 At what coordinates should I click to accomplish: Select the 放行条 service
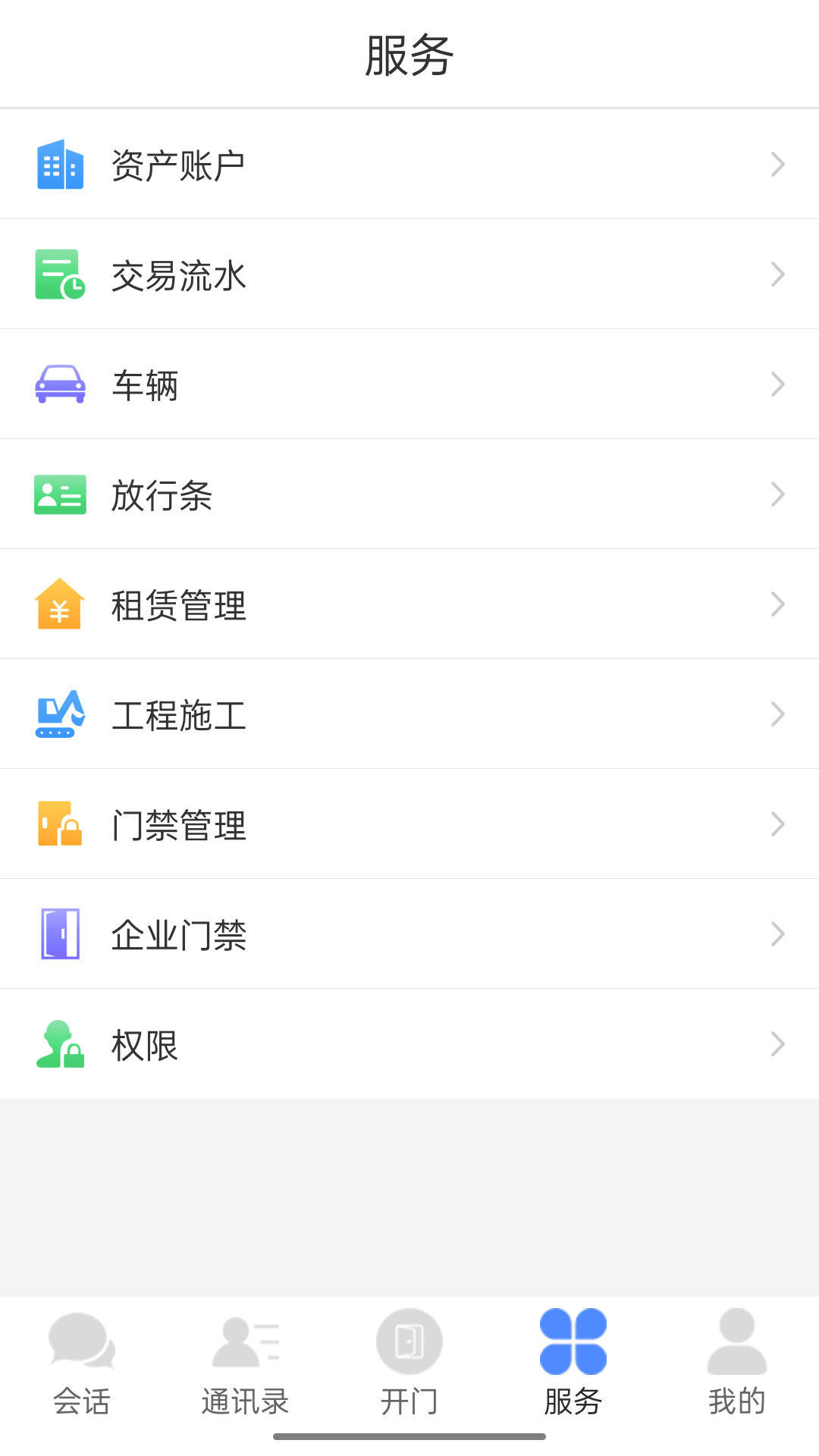409,494
